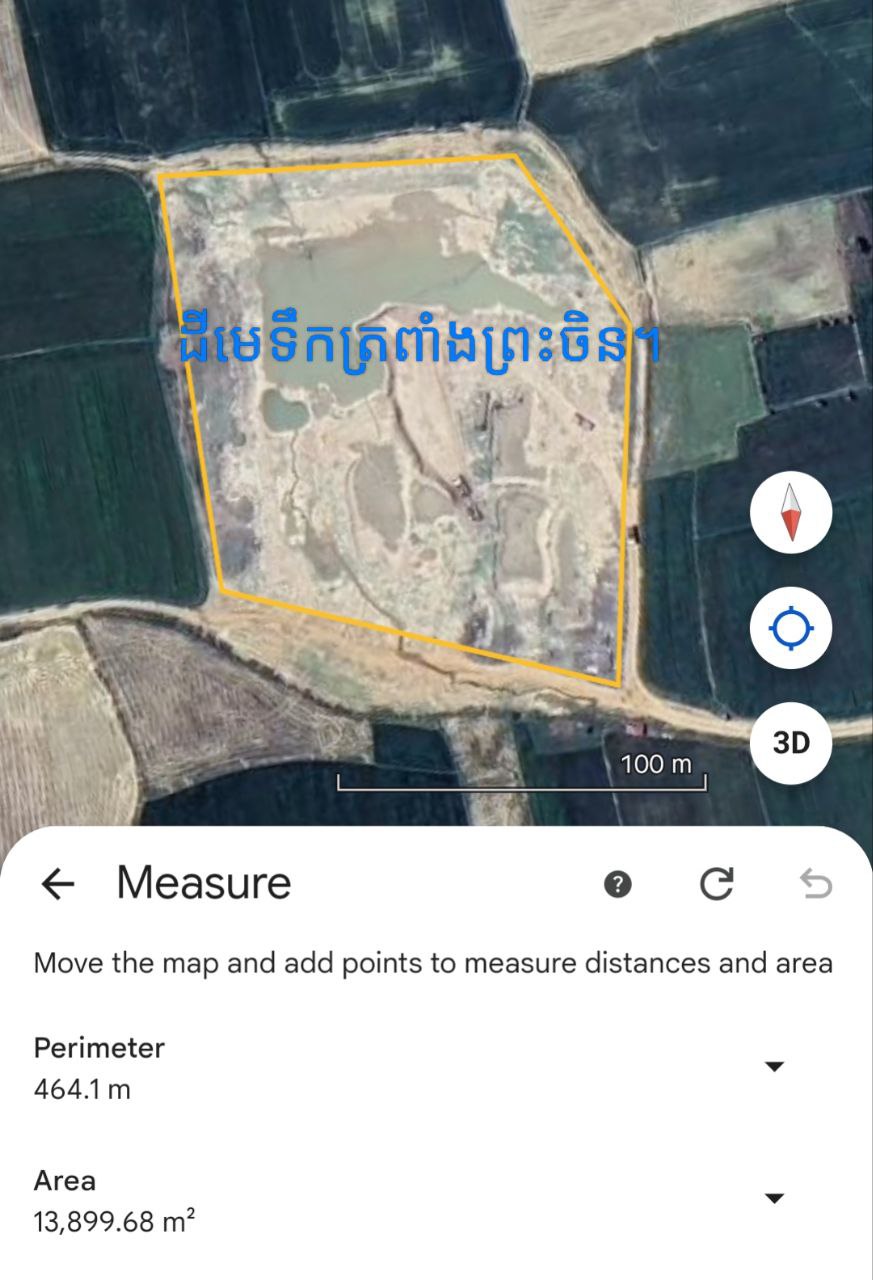Center map on my location
The width and height of the screenshot is (873, 1280).
click(791, 629)
